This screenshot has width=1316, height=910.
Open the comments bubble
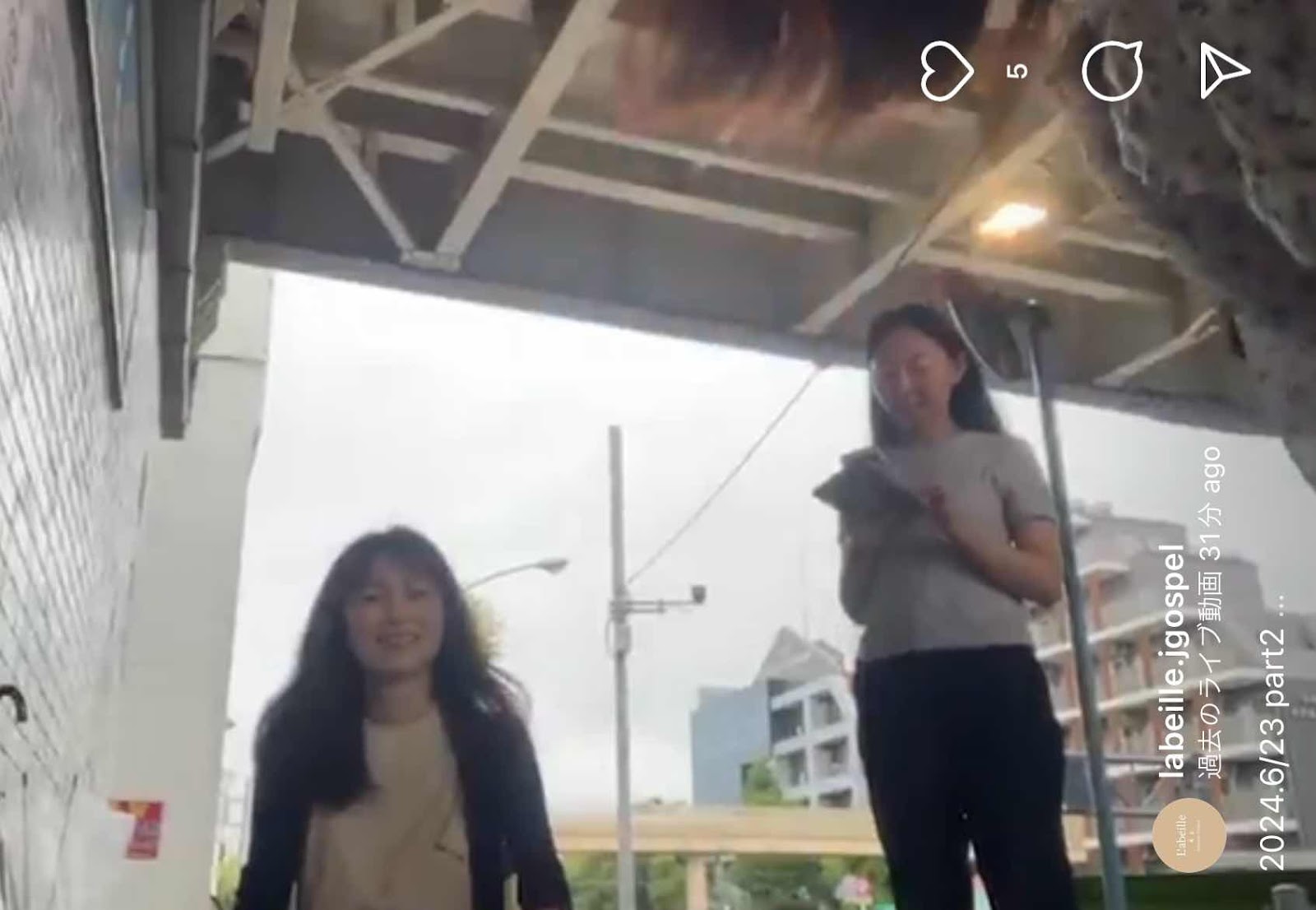click(1113, 72)
